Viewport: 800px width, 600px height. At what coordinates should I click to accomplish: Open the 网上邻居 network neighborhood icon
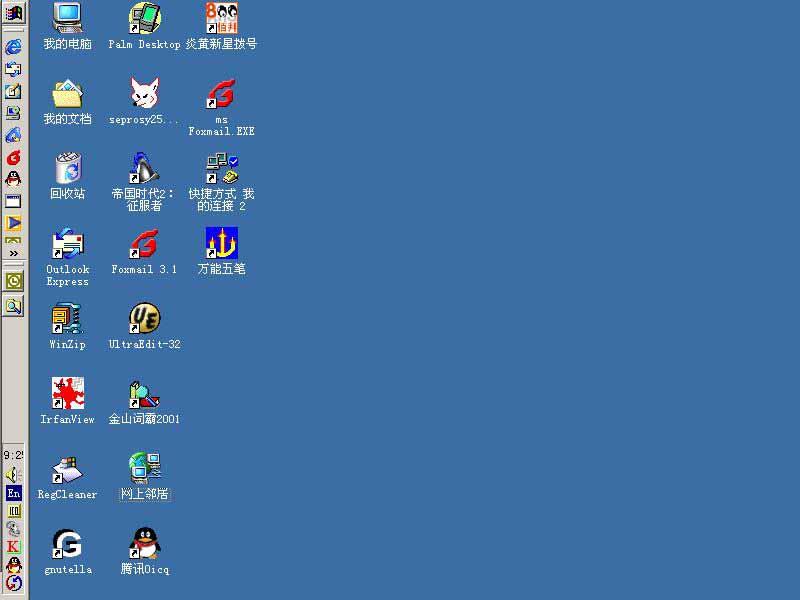(x=144, y=469)
